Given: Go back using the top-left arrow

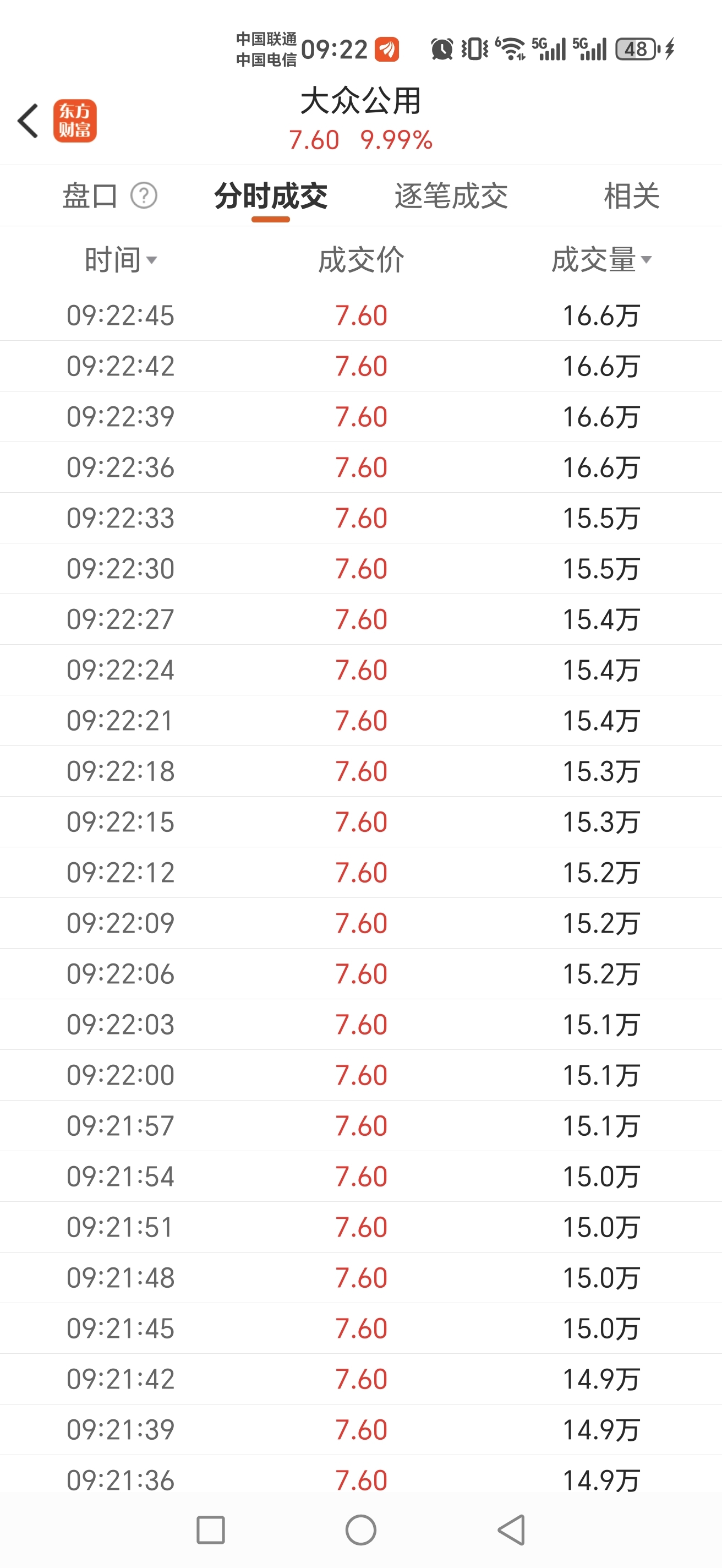Looking at the screenshot, I should point(28,121).
